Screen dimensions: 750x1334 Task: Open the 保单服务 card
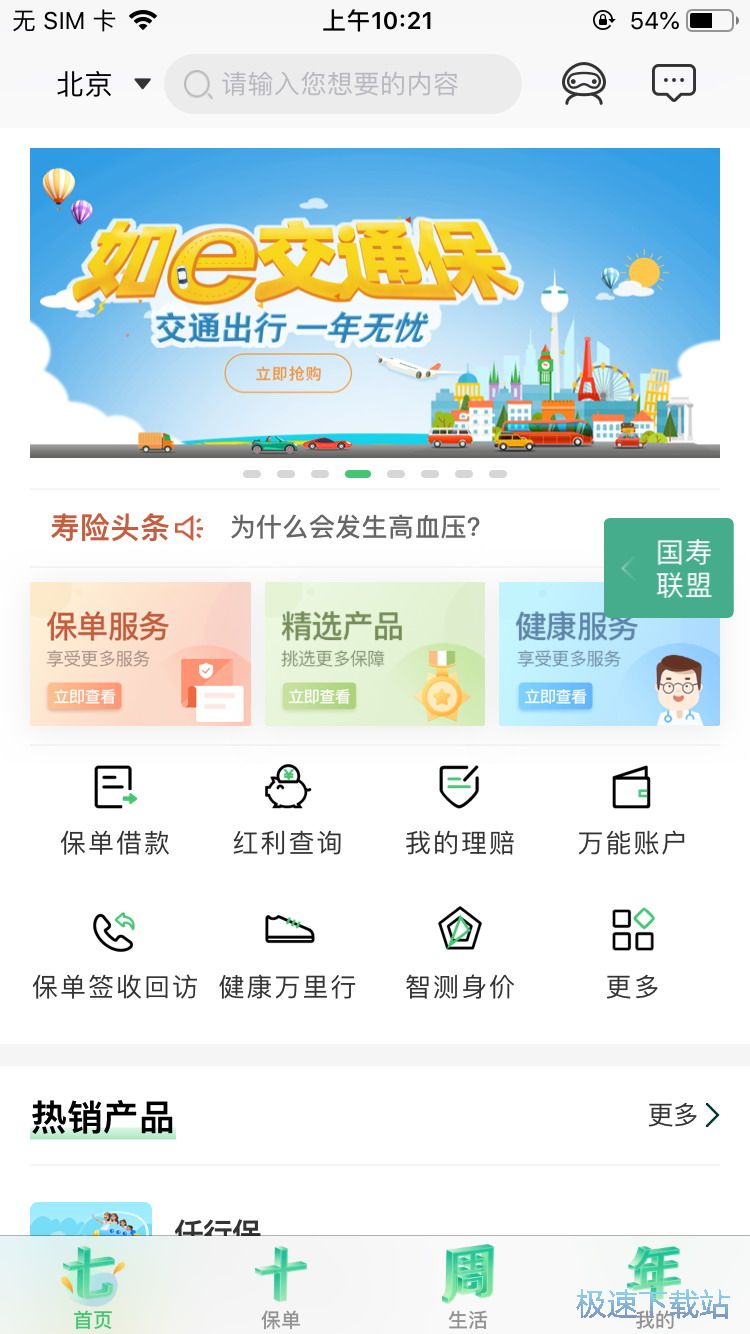(140, 654)
